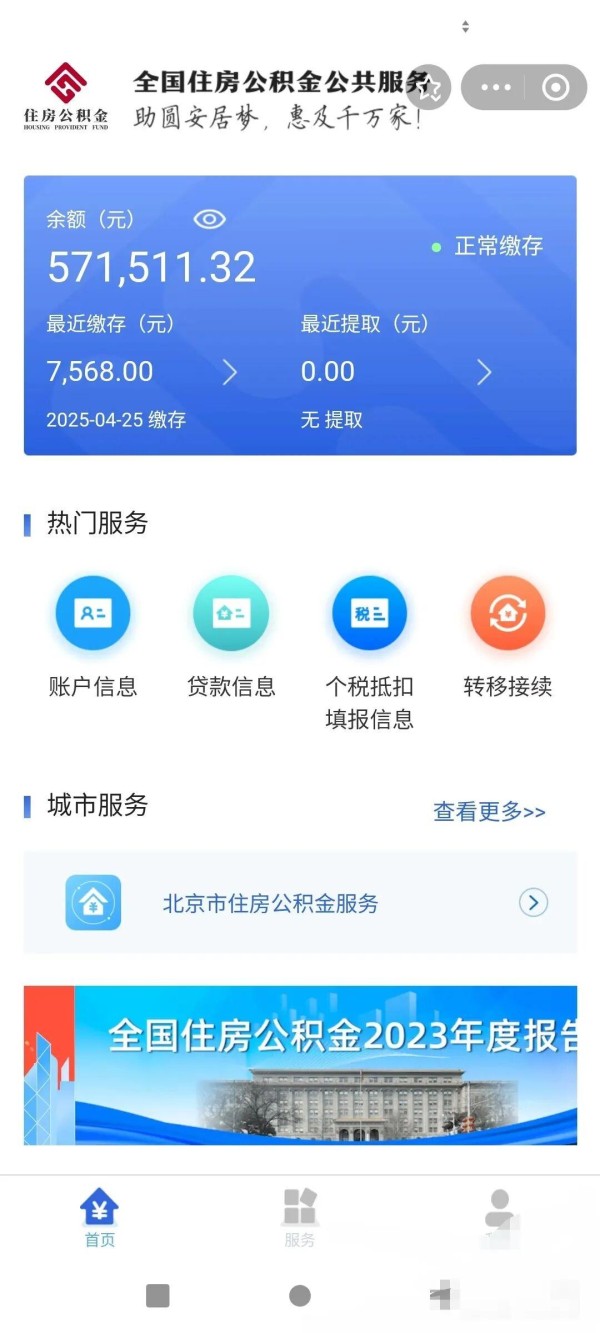Open 个税抵扣填报信息 service
The width and height of the screenshot is (600, 1333).
tap(369, 614)
